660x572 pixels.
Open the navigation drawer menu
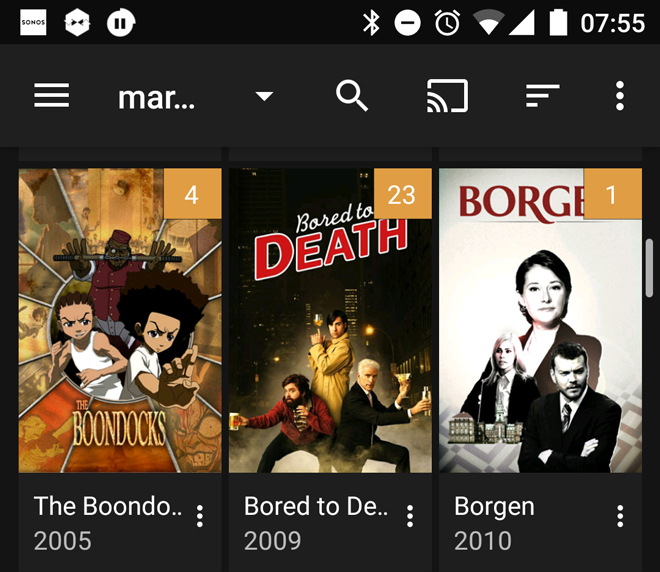pos(51,96)
